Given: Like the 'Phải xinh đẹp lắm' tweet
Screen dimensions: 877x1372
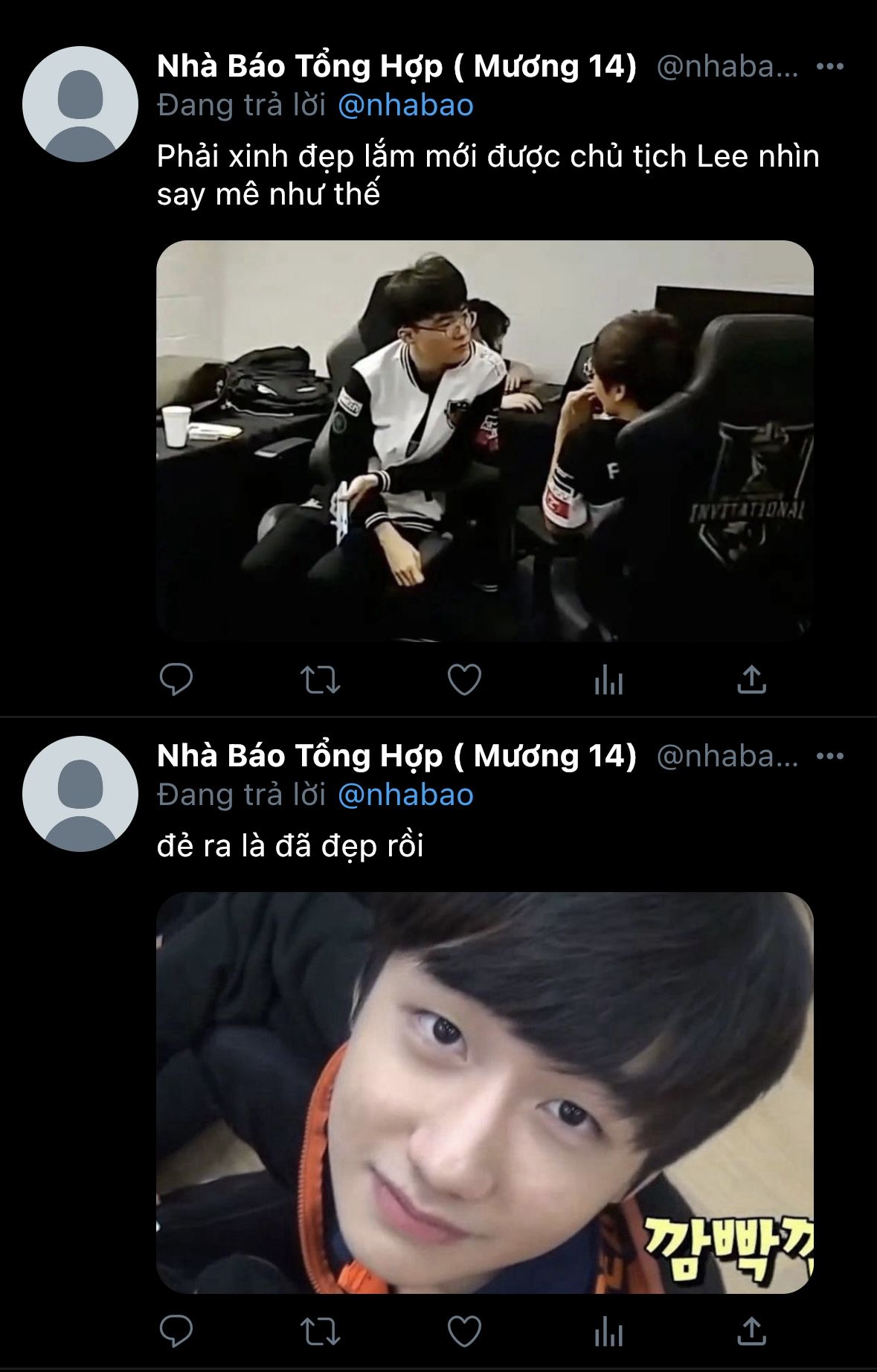Looking at the screenshot, I should click(464, 679).
